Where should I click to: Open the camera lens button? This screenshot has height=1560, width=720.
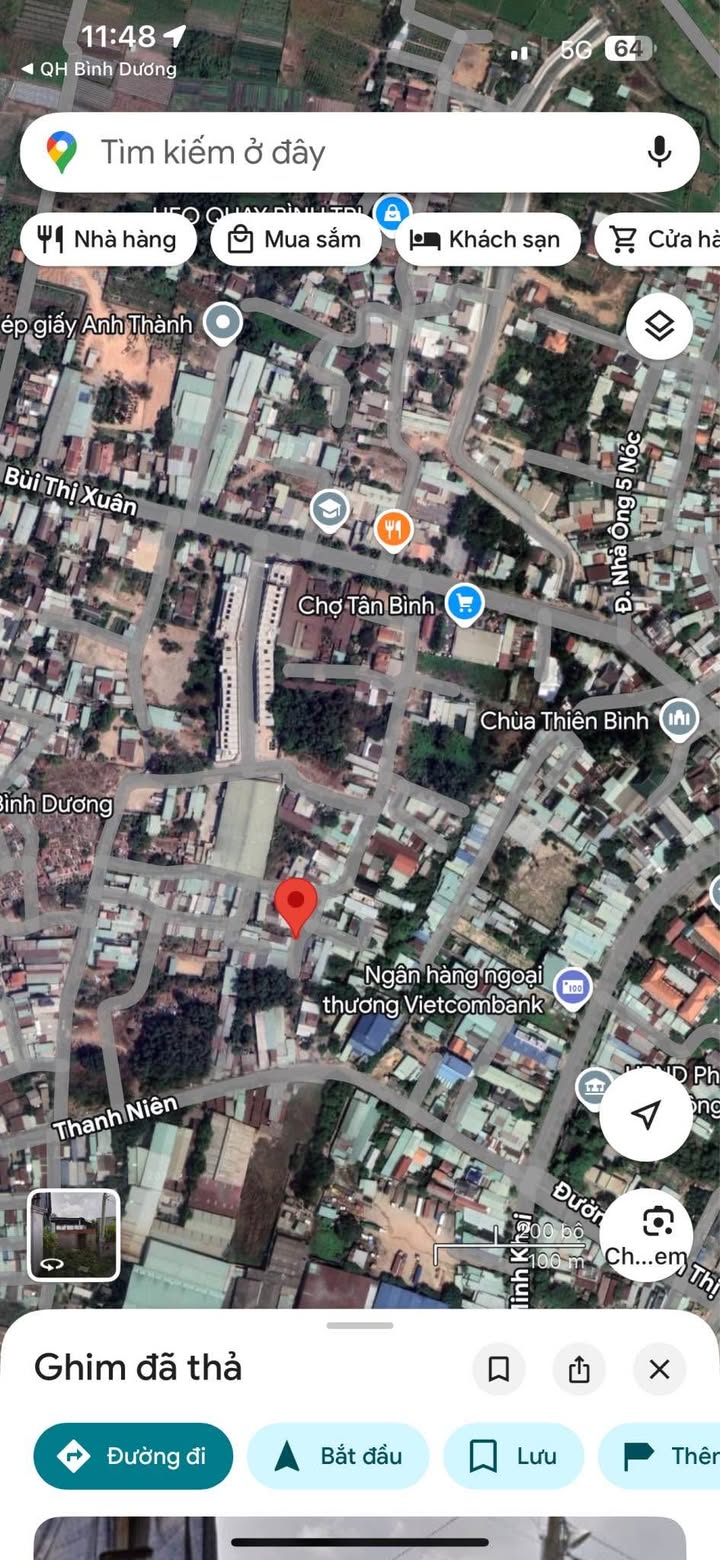click(646, 1235)
